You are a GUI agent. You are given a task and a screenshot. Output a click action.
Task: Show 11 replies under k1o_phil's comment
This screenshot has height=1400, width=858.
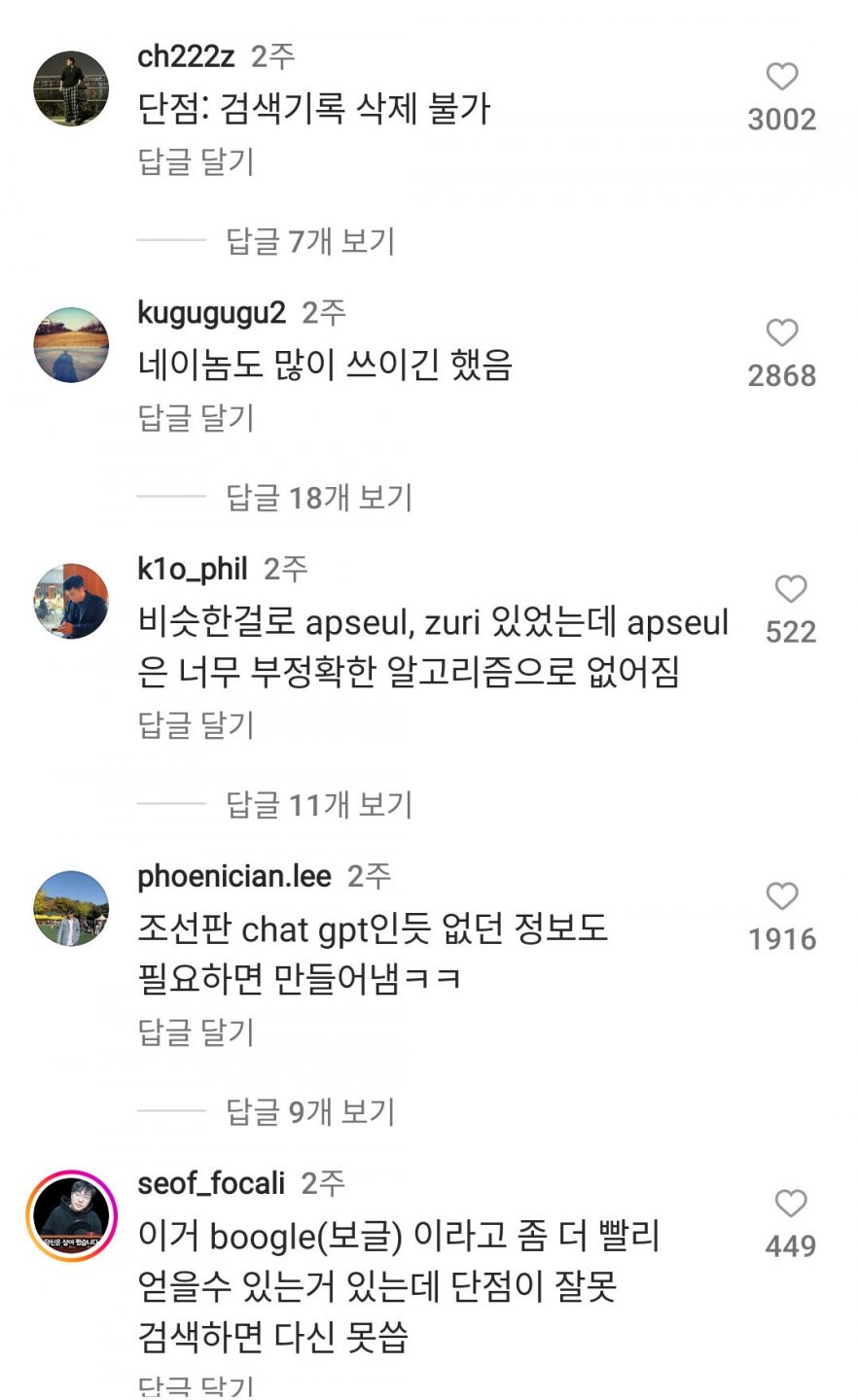click(x=319, y=804)
